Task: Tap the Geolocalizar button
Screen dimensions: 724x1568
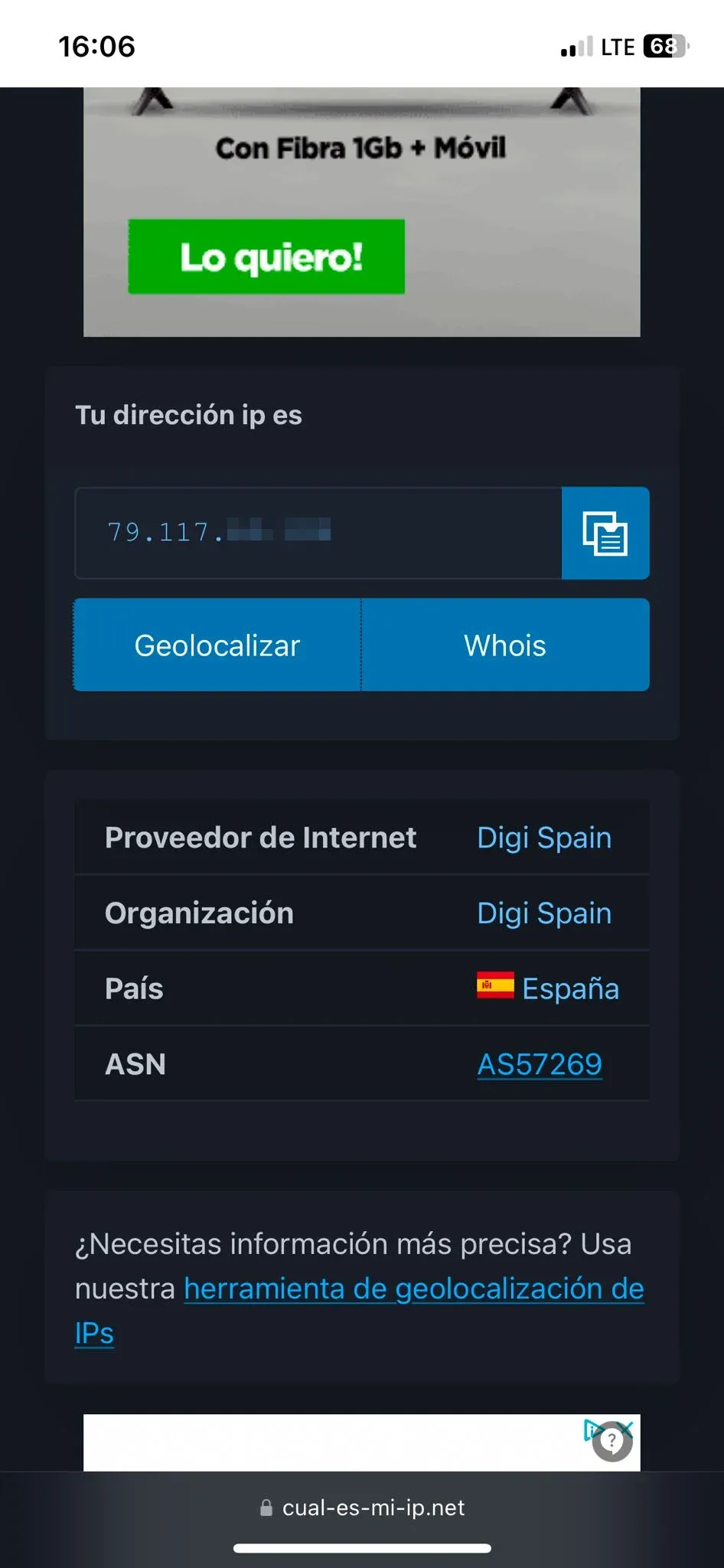Action: coord(217,645)
